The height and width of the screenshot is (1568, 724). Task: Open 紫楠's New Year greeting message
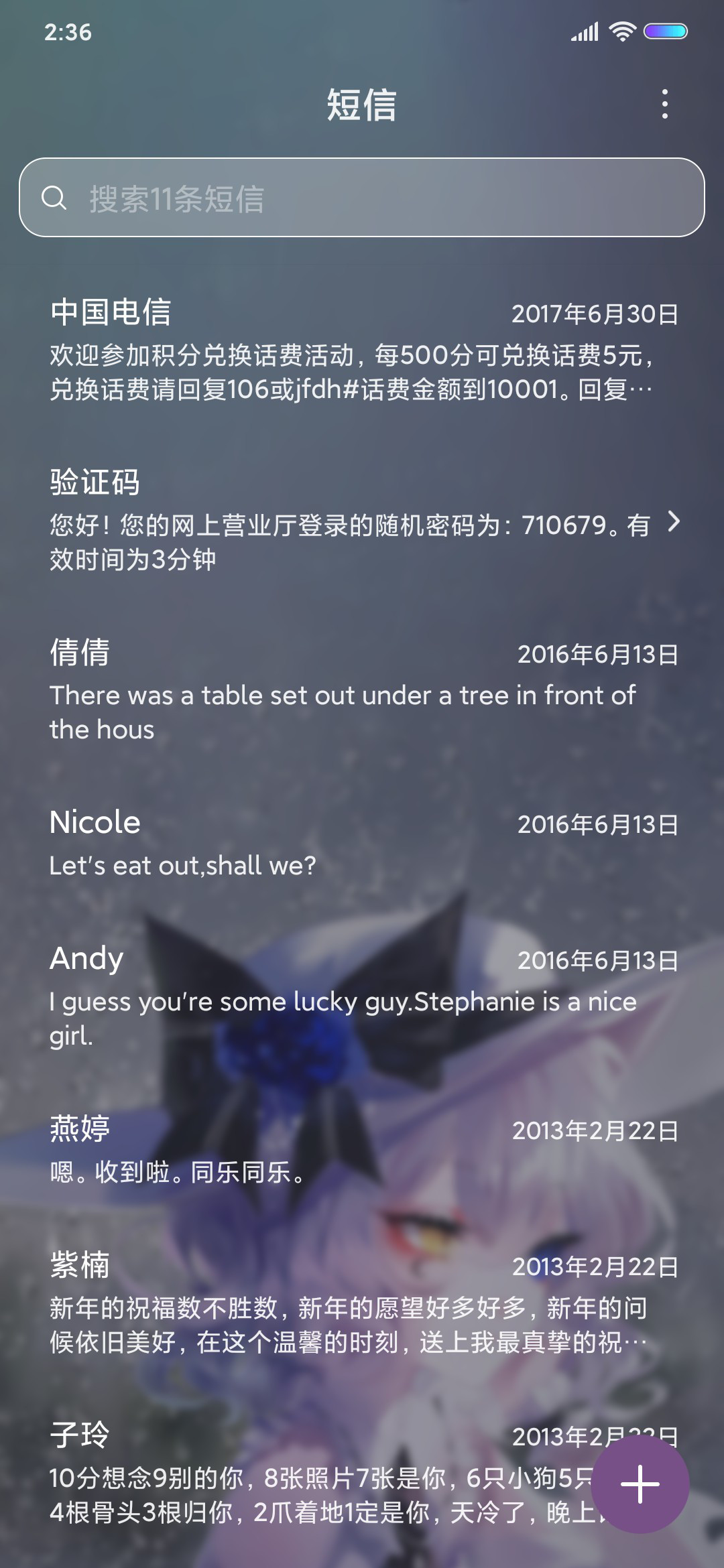coord(362,1302)
